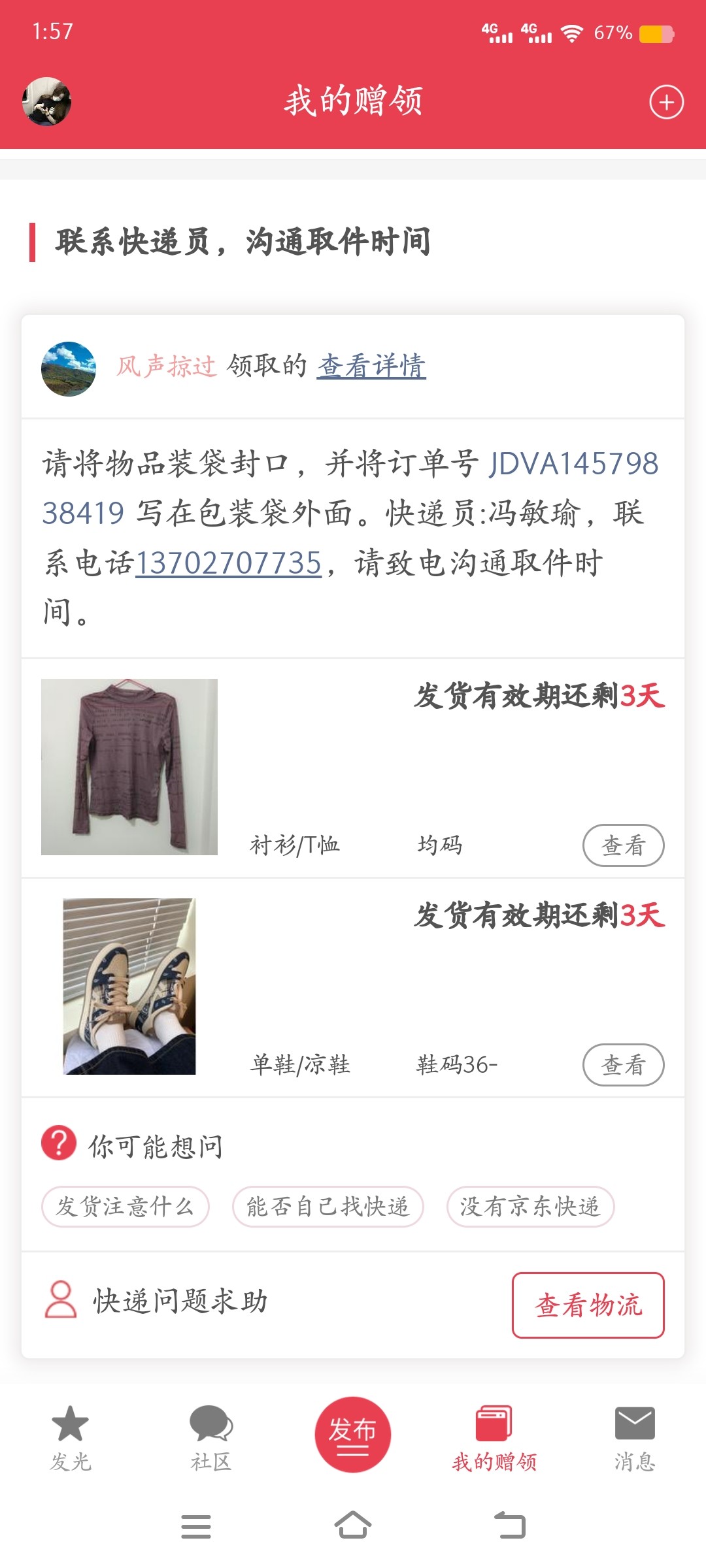Open the shirt item photo
706x1568 pixels.
[x=129, y=767]
